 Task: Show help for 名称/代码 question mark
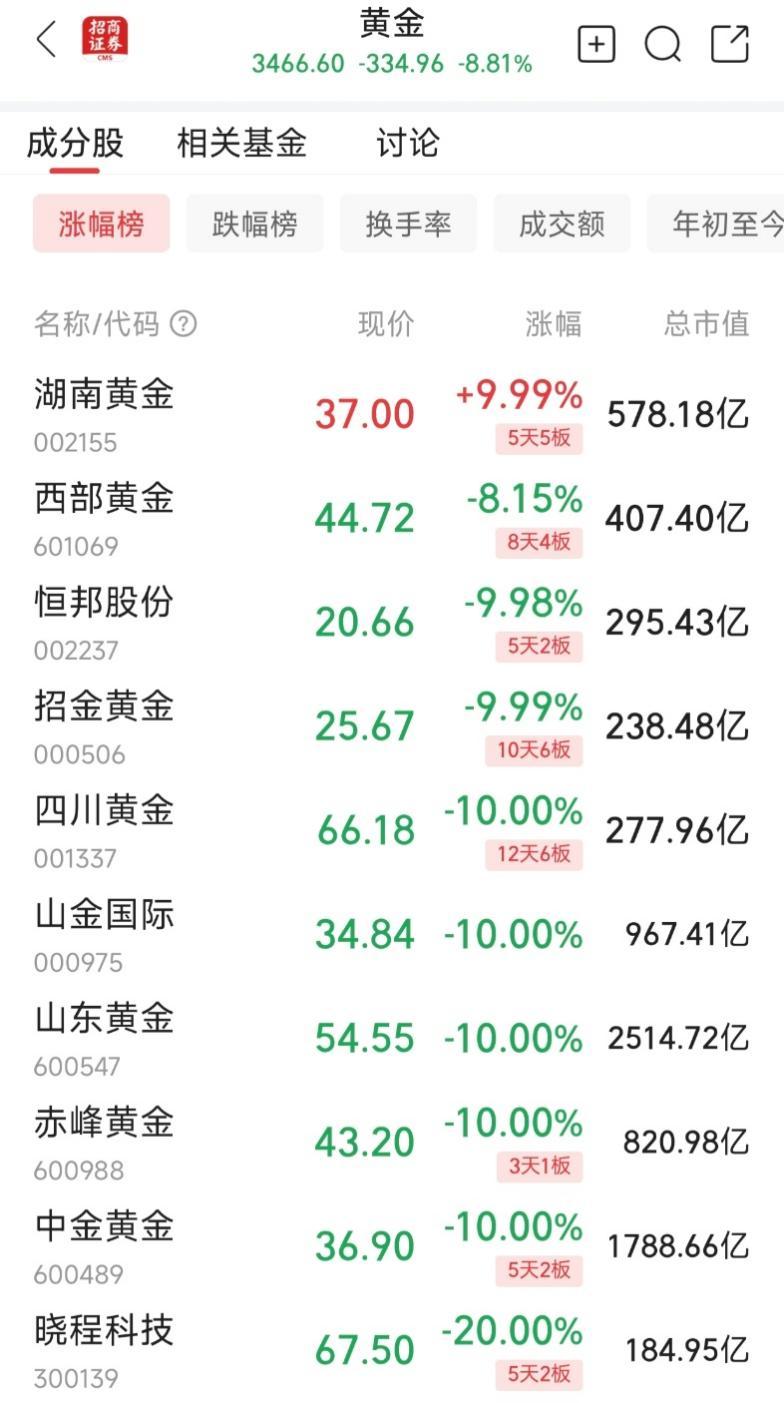[184, 324]
